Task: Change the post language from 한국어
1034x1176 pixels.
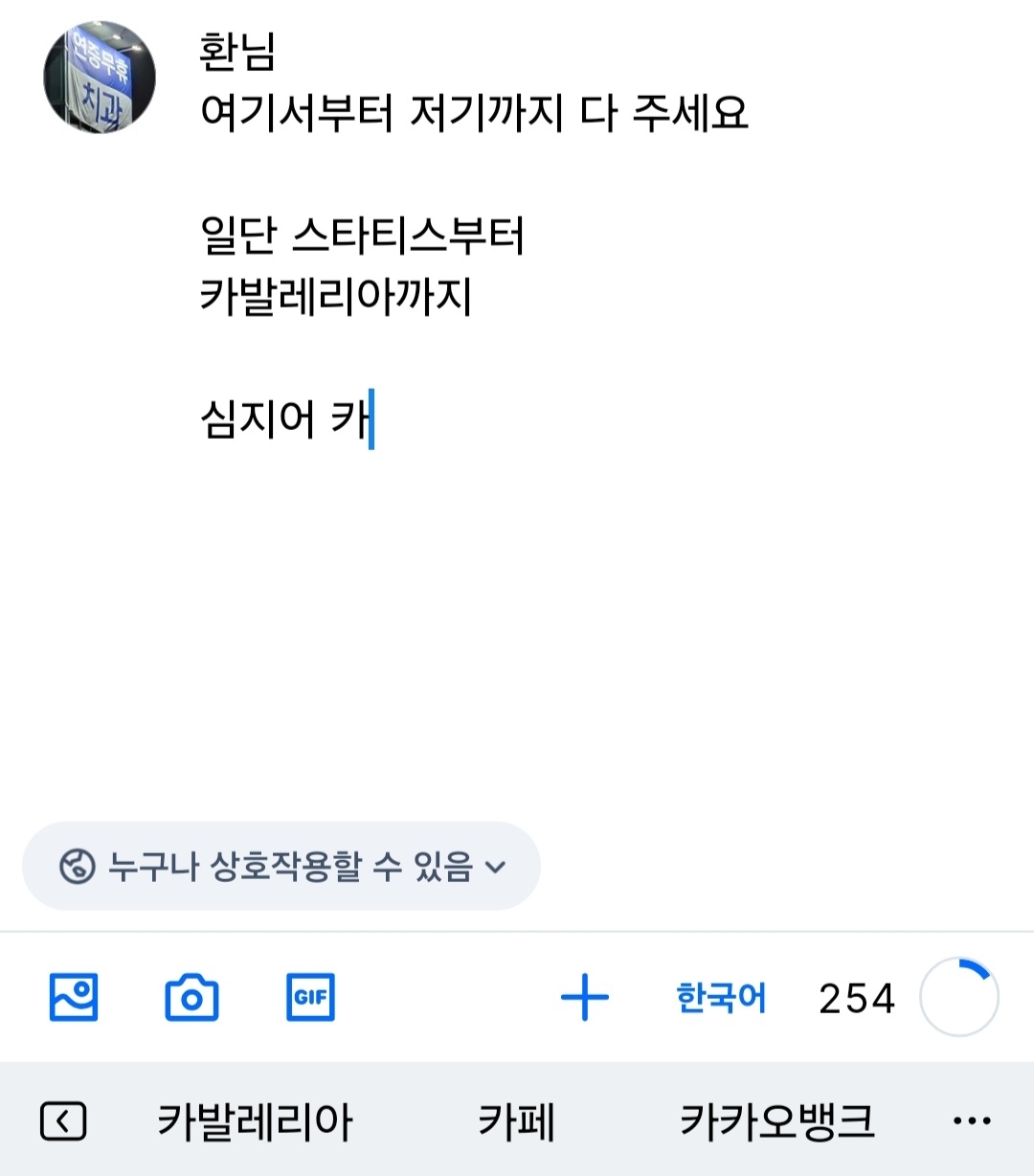Action: [x=721, y=998]
